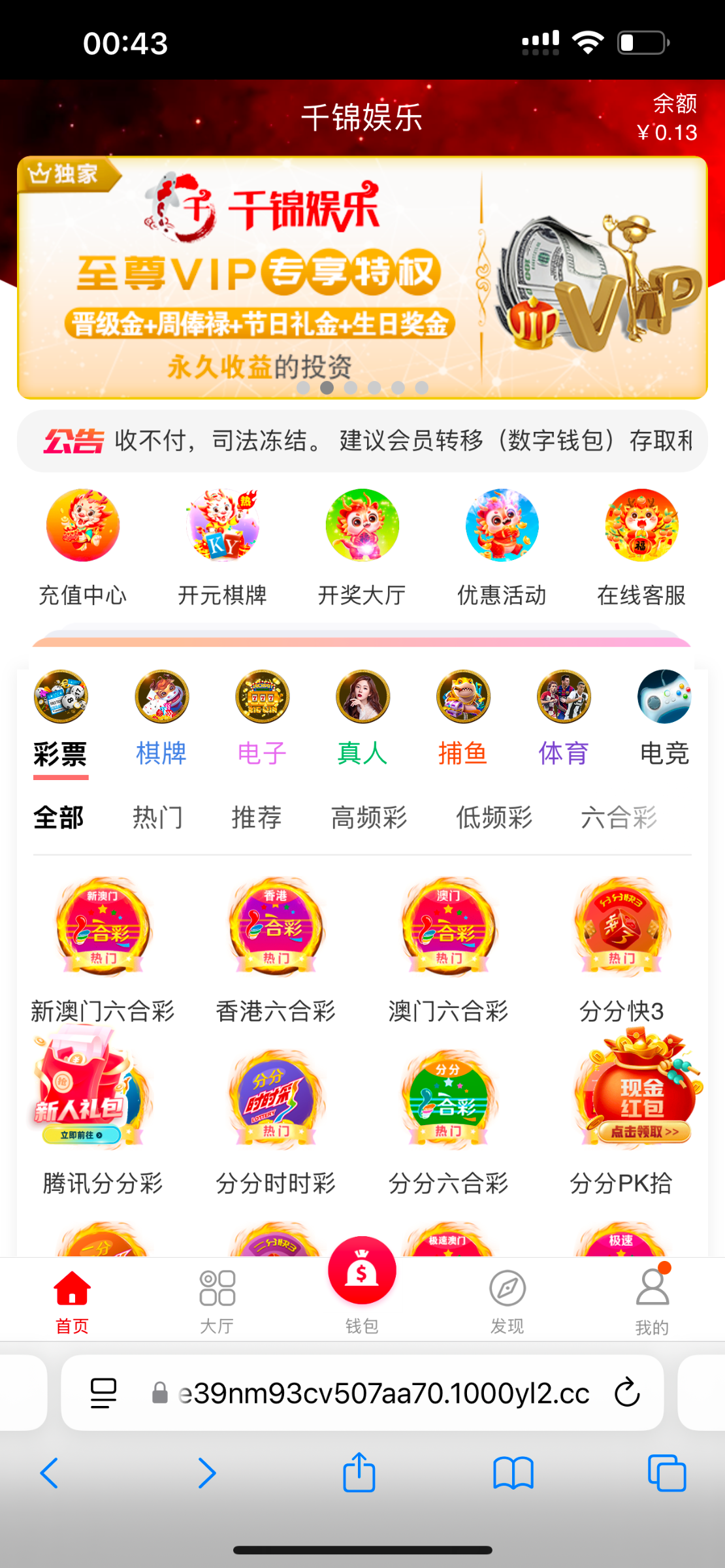Open the 充值中心 (recharge center) icon

click(83, 526)
